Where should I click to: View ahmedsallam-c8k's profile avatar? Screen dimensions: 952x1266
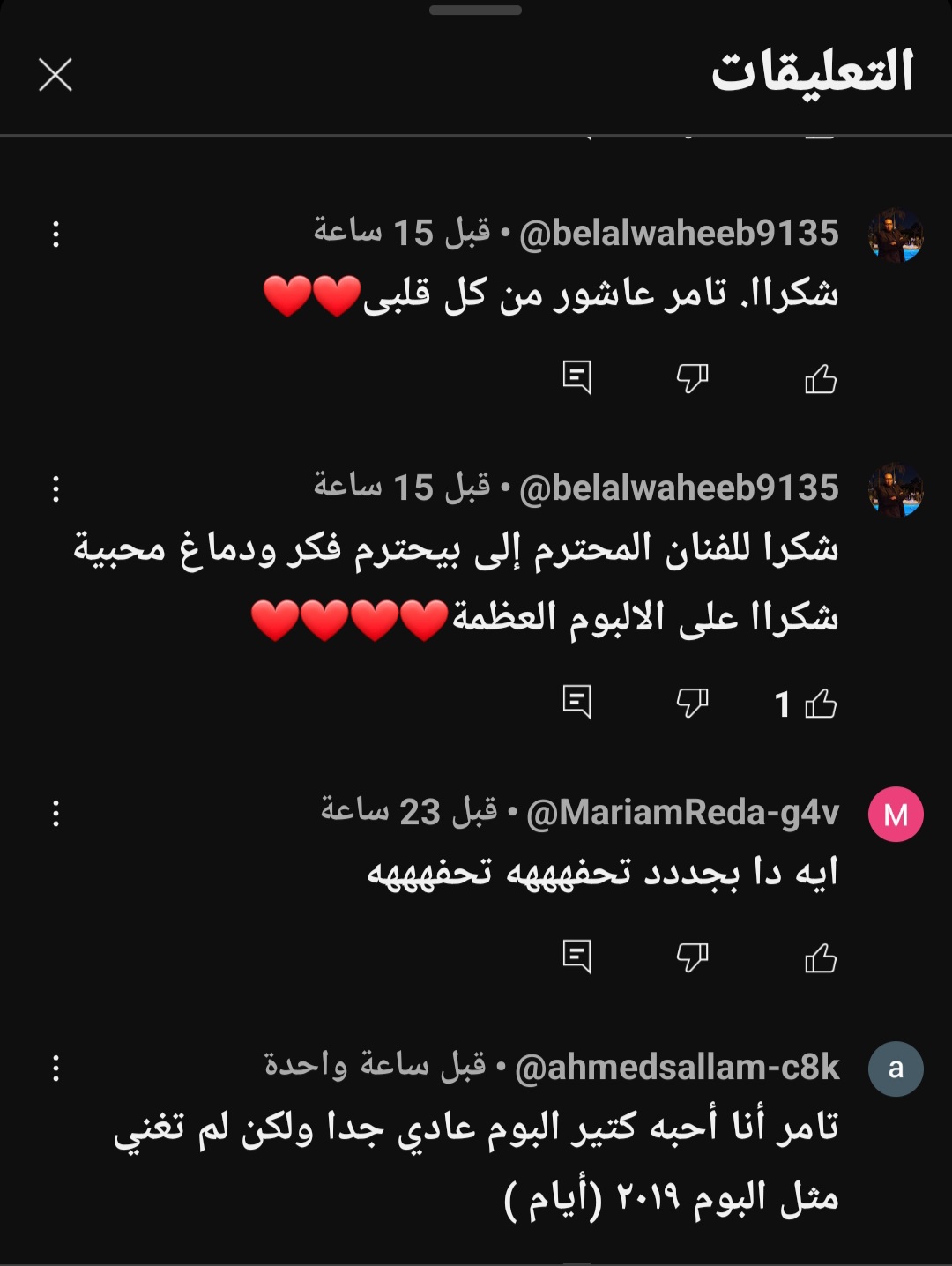tap(896, 1069)
